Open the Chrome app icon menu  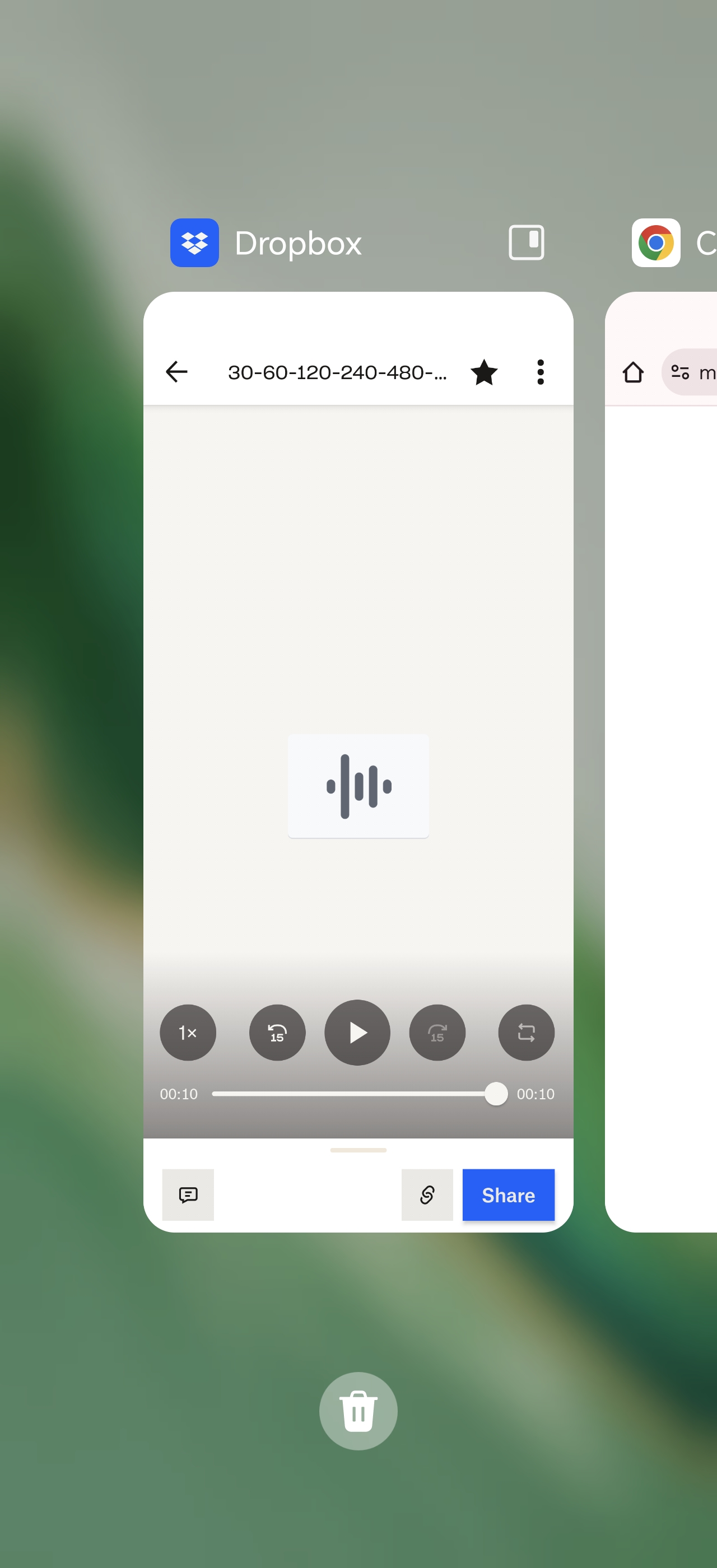[x=655, y=242]
